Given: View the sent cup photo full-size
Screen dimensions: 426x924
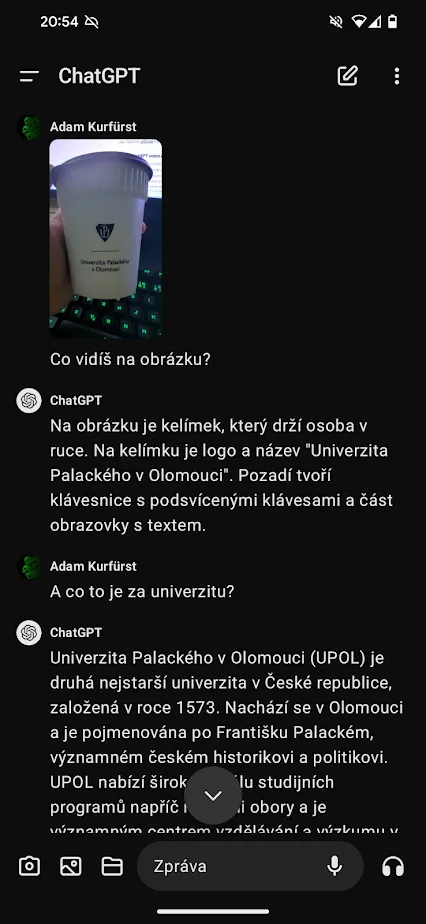Looking at the screenshot, I should click(105, 238).
